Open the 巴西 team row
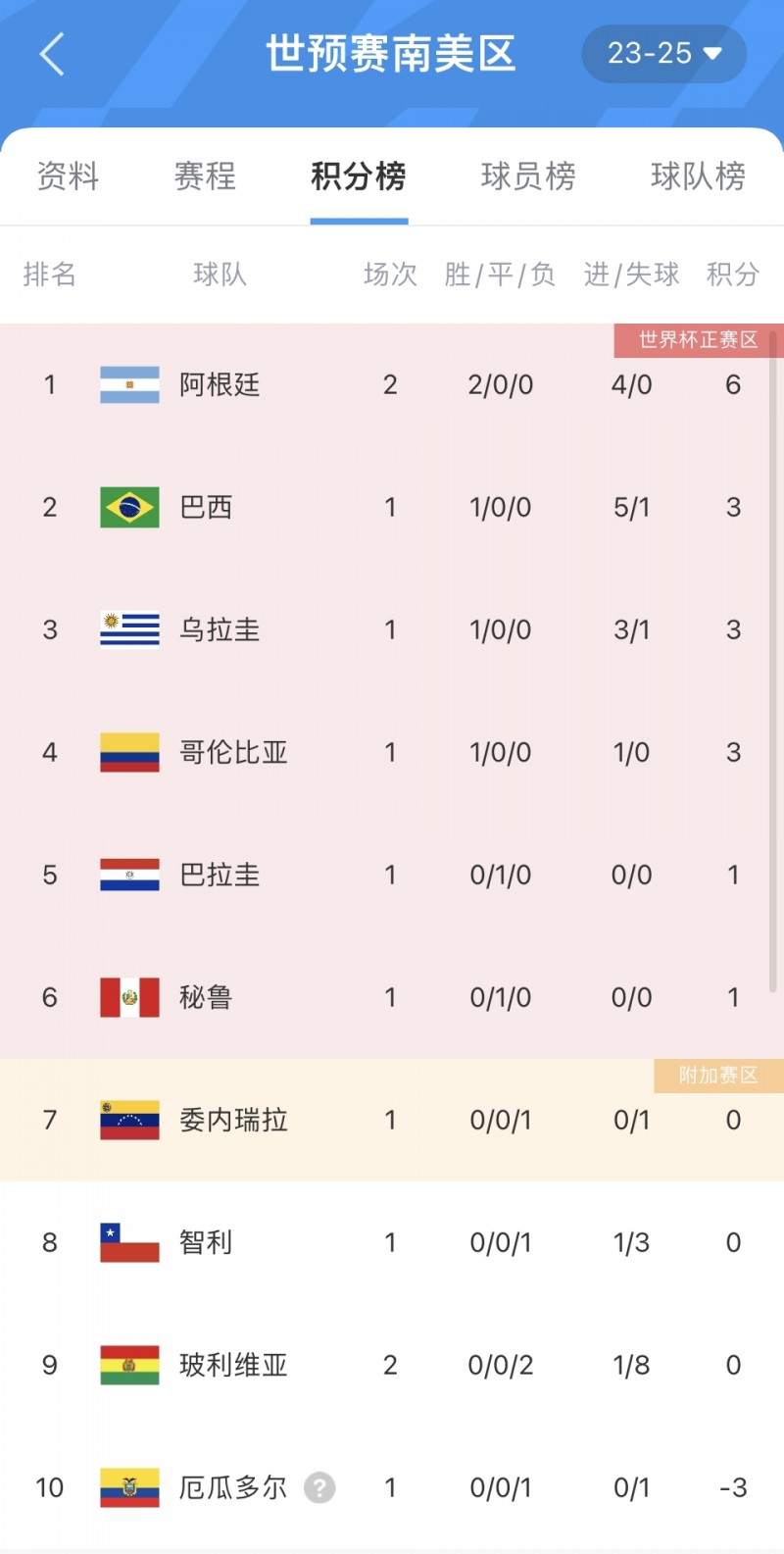784x1554 pixels. click(206, 508)
